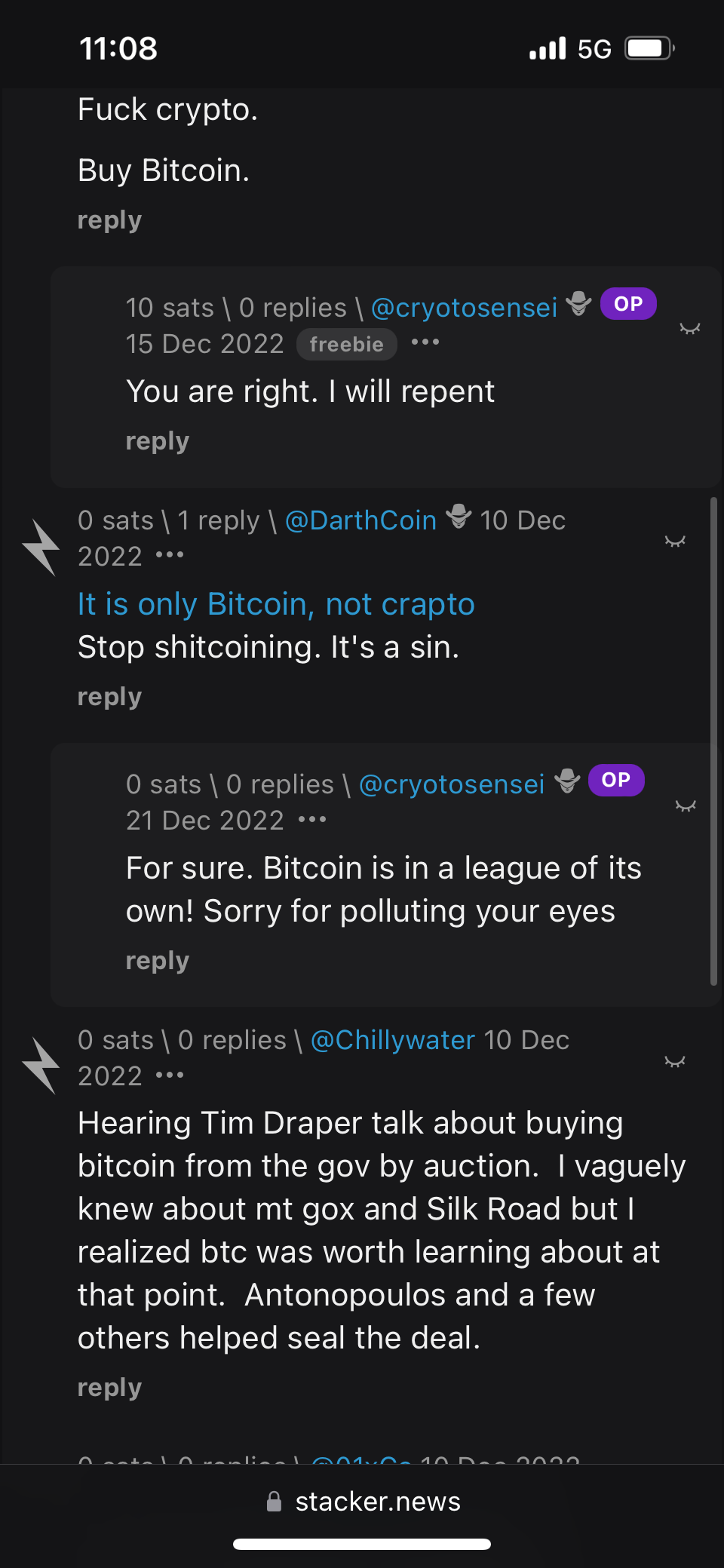Open @cryotosensei profile on 'You are right' comment
Image resolution: width=724 pixels, height=1568 pixels.
pyautogui.click(x=464, y=308)
